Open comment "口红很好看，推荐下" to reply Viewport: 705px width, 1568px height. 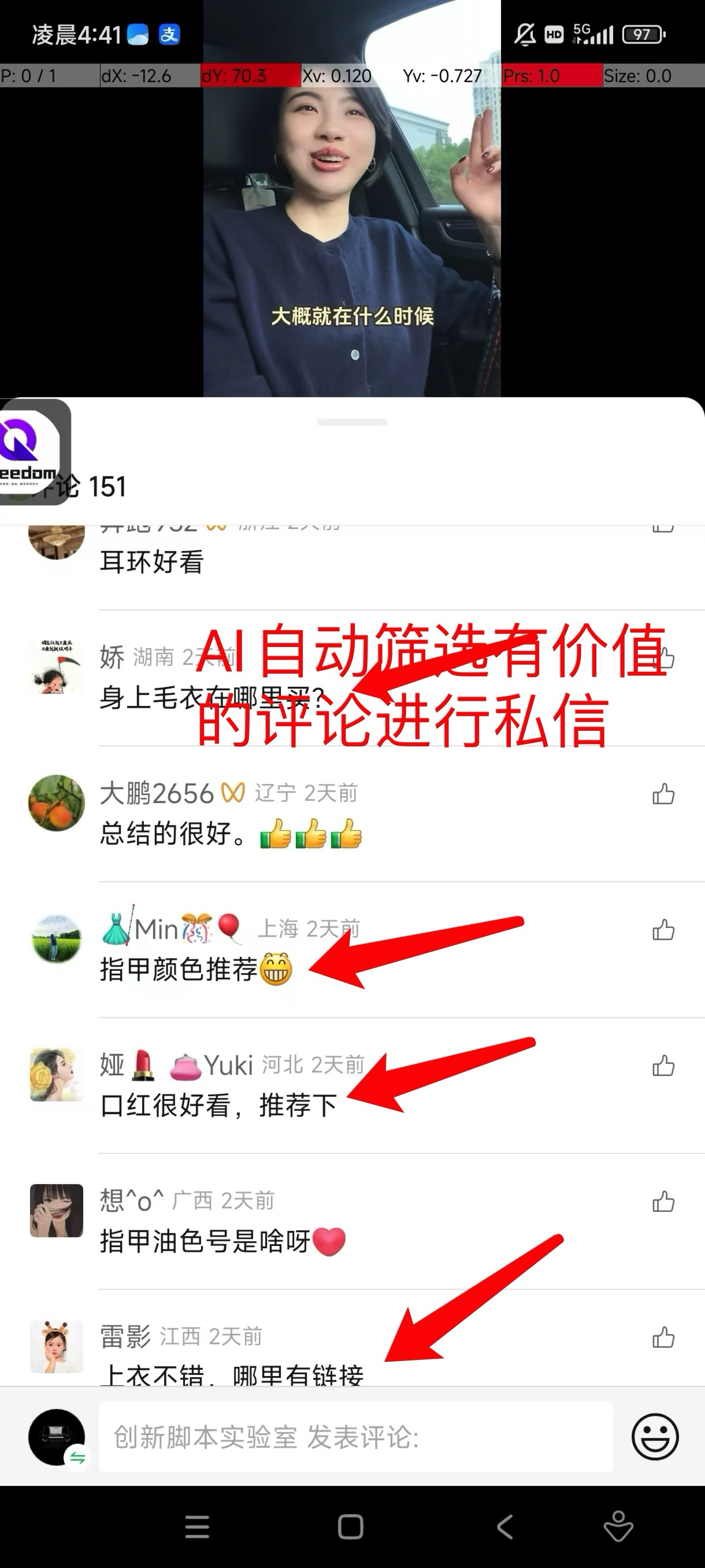coord(219,1105)
